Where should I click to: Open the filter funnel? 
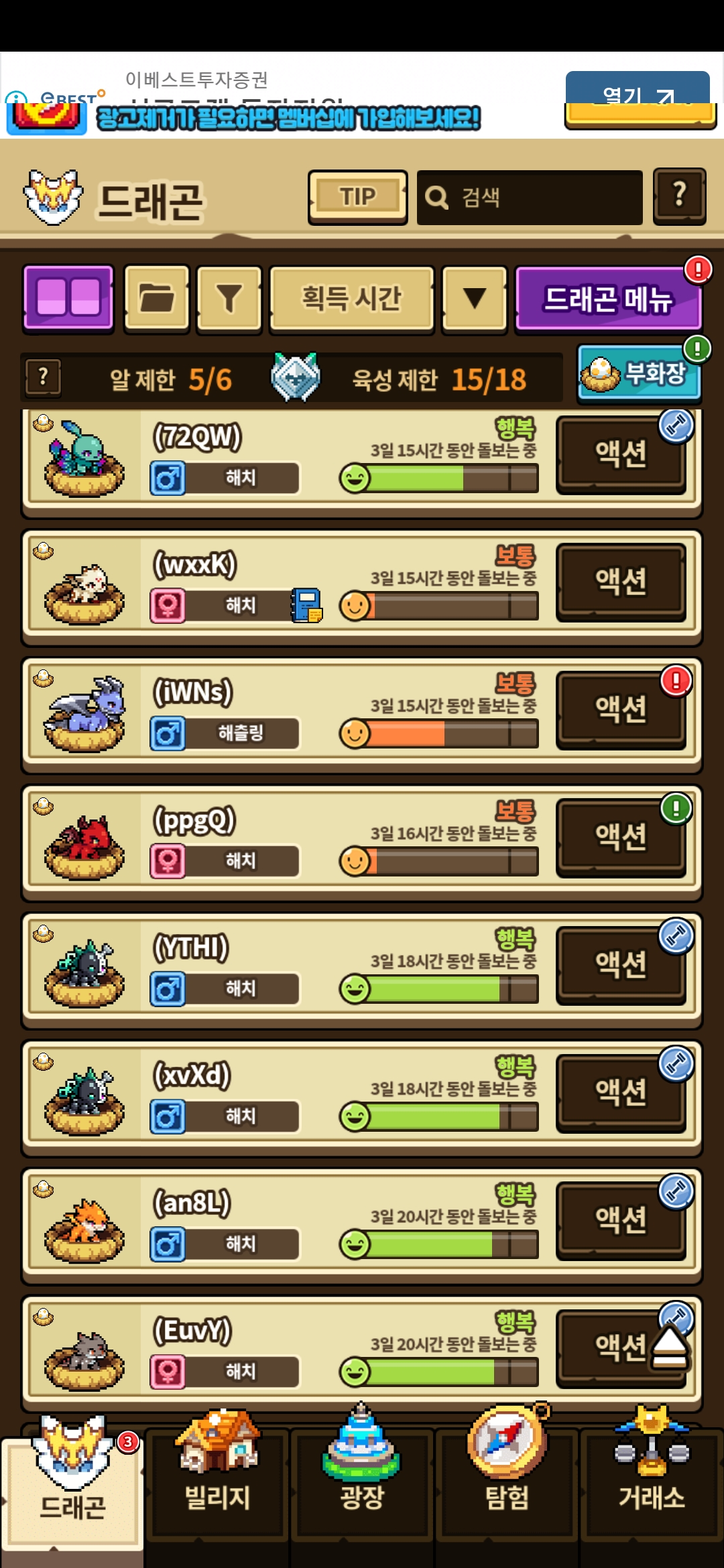(x=229, y=298)
